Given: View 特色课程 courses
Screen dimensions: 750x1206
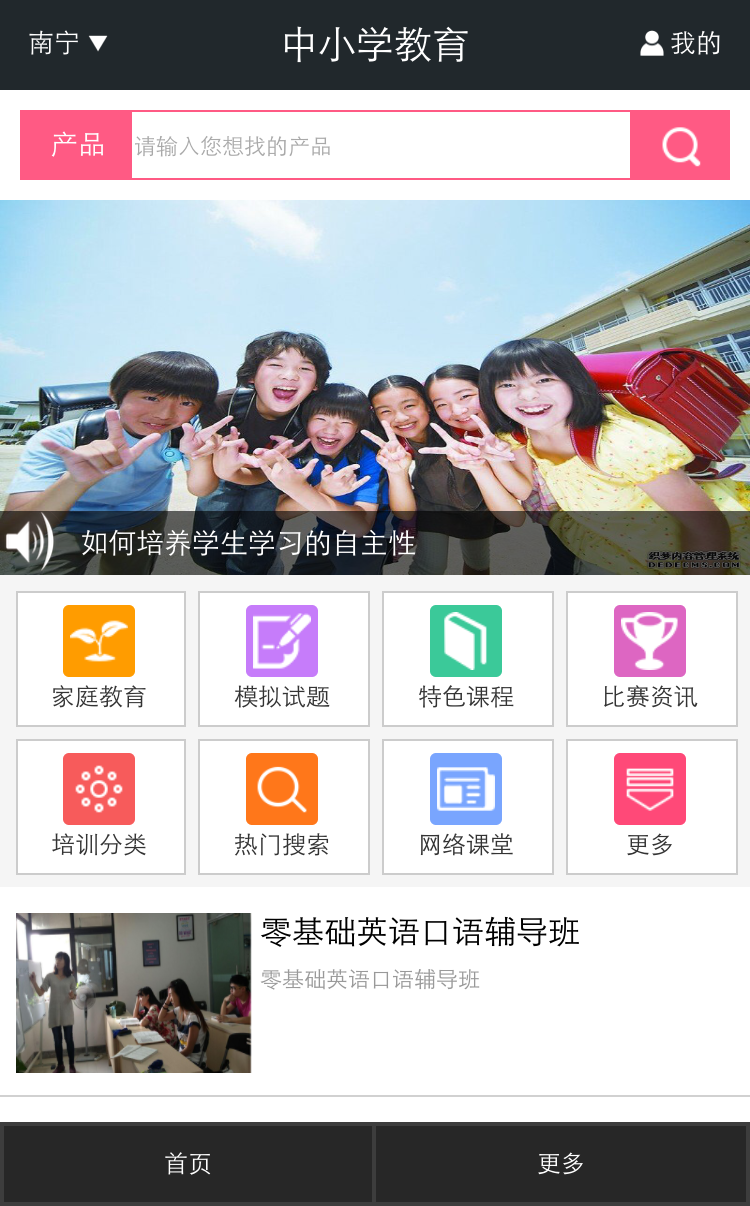Looking at the screenshot, I should (467, 659).
